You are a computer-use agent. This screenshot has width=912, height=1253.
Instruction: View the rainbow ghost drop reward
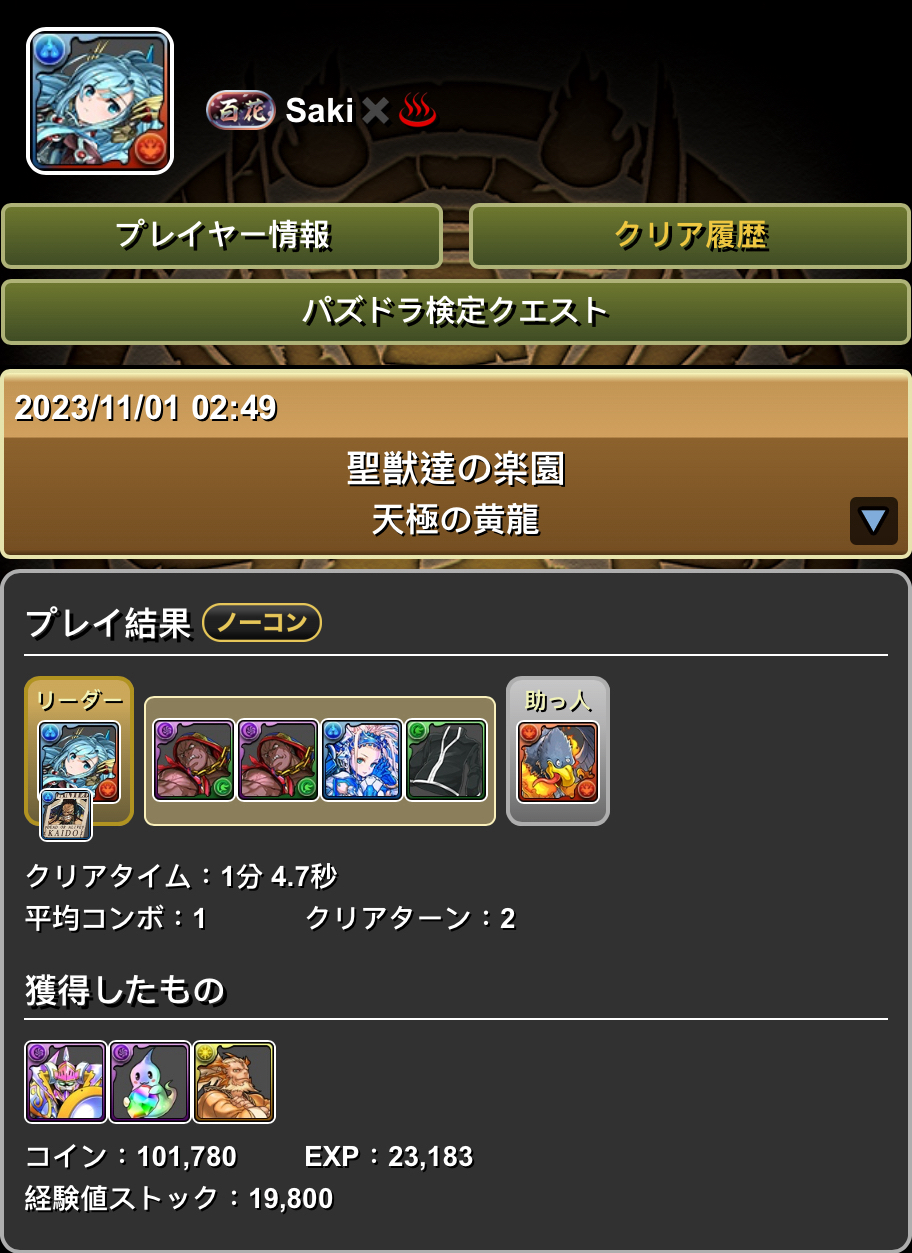coord(150,1082)
